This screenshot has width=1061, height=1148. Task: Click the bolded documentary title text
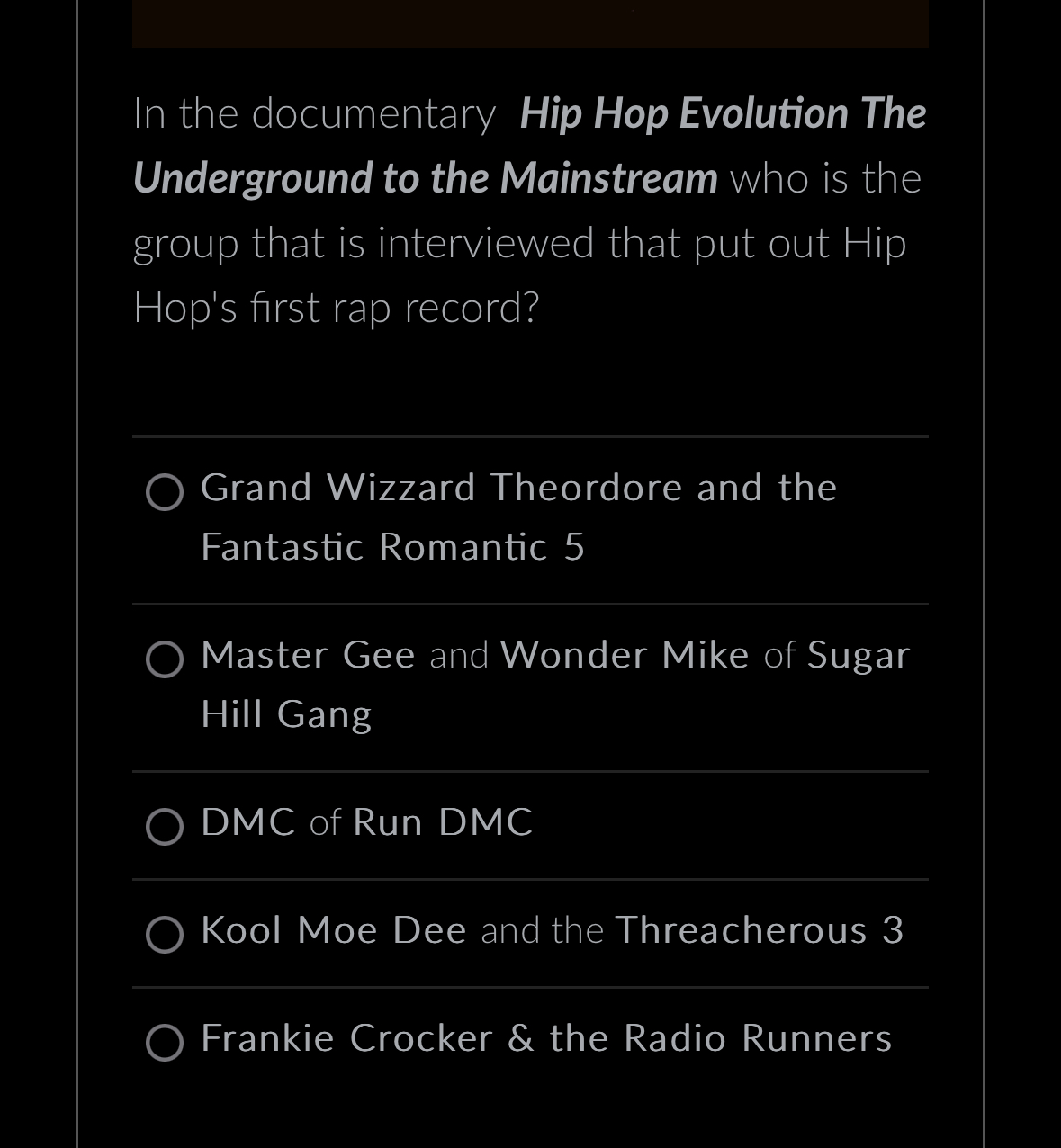[x=720, y=113]
